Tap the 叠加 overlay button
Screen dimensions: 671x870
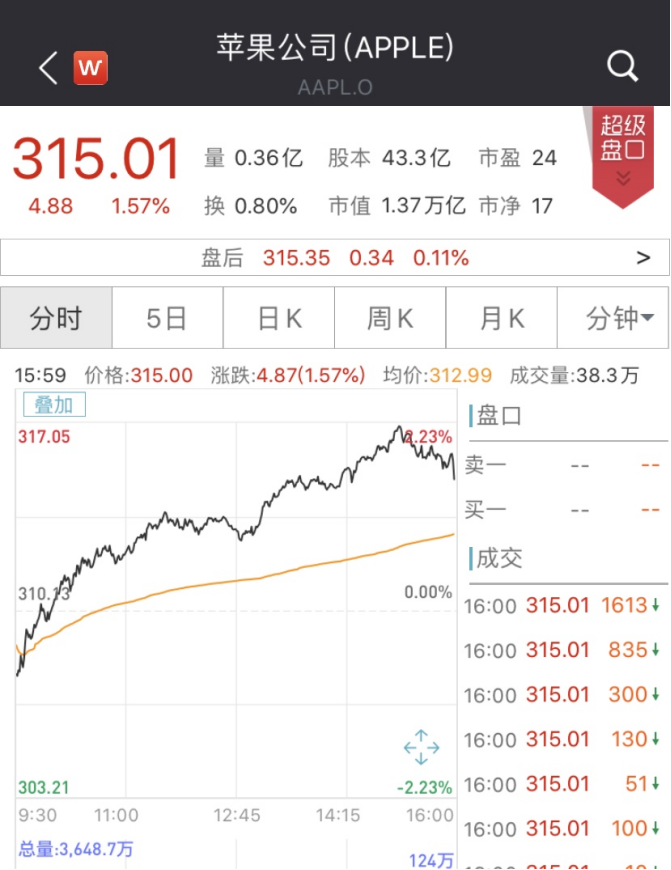click(x=53, y=405)
